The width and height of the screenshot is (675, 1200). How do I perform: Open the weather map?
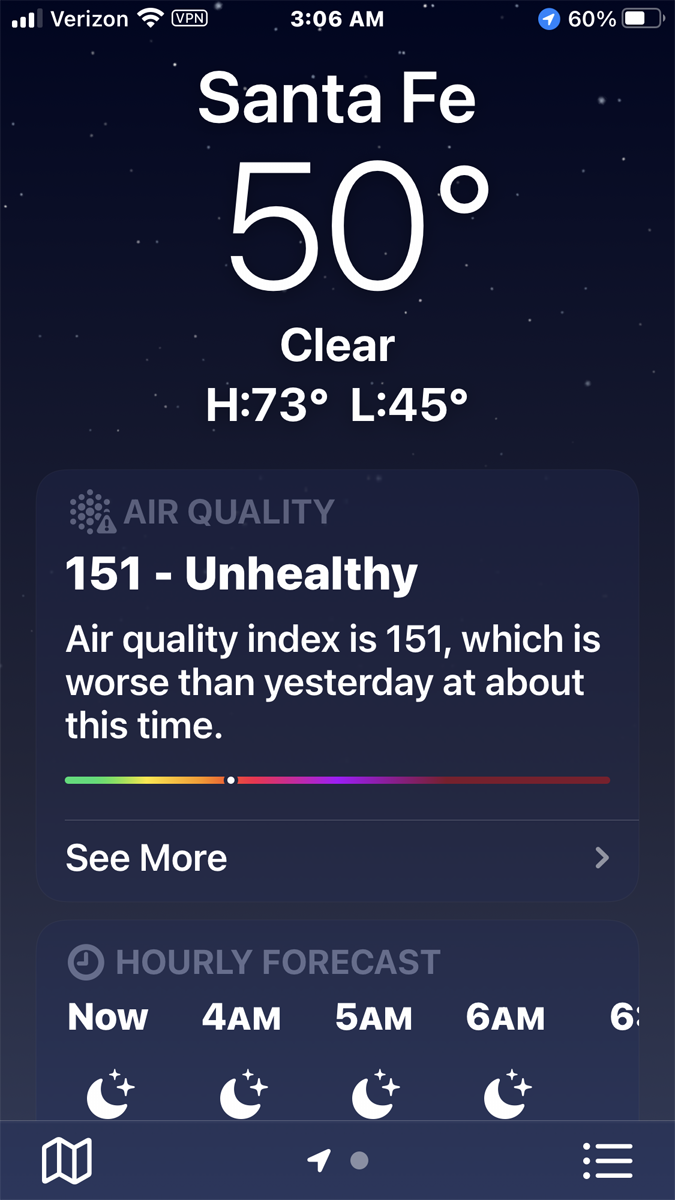pyautogui.click(x=66, y=1160)
